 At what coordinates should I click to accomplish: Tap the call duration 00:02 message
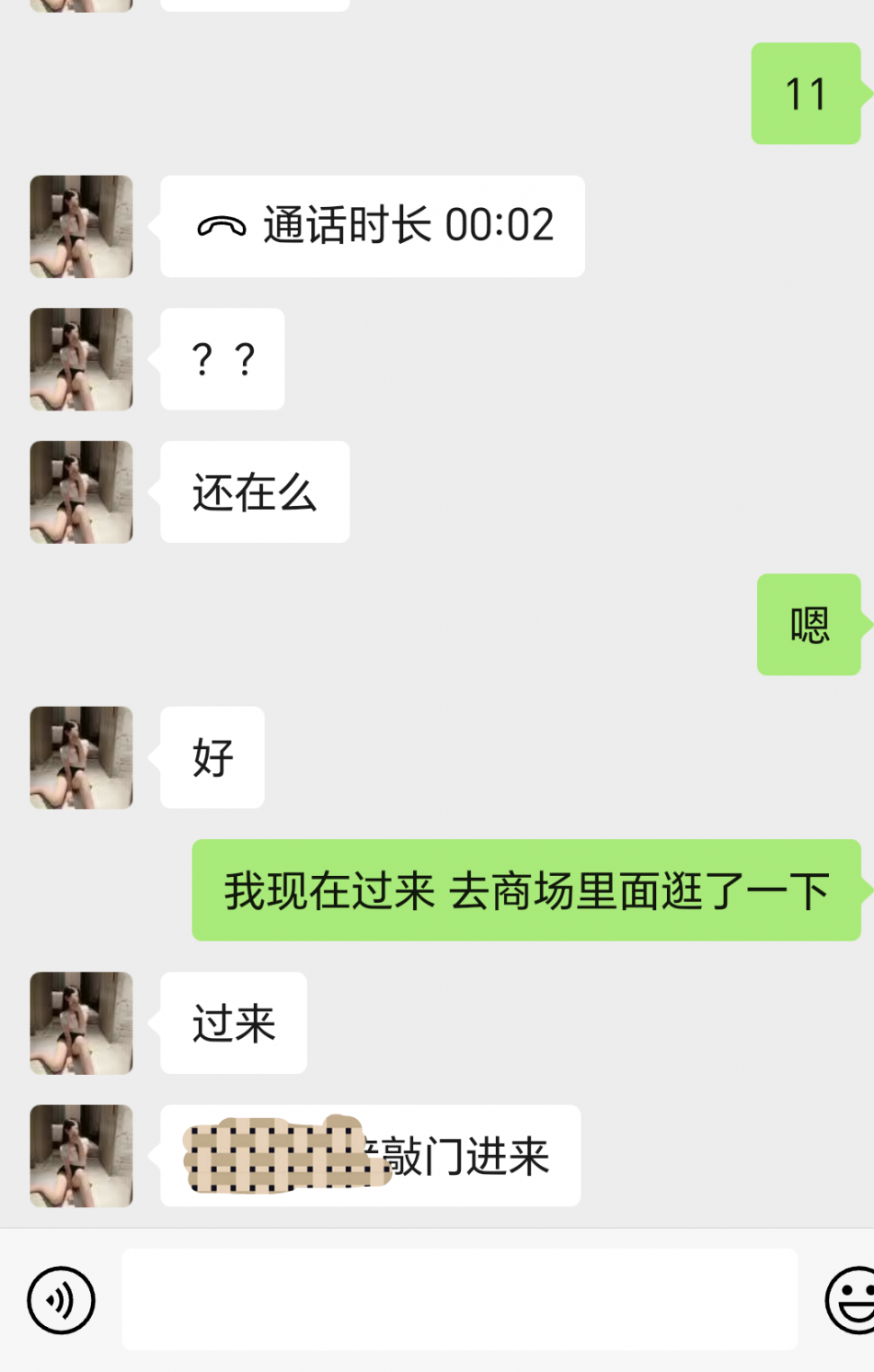(x=373, y=226)
